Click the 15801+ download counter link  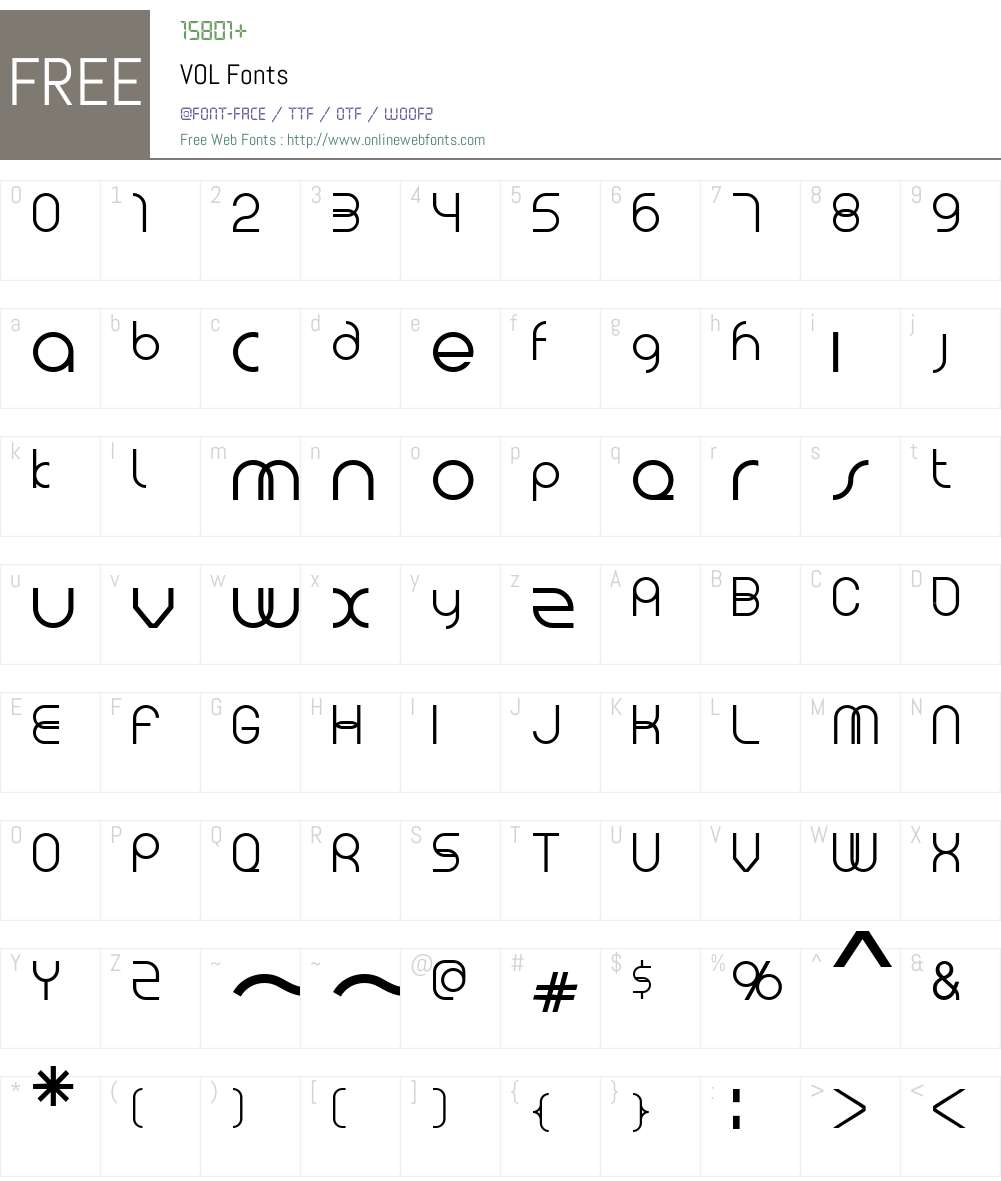(210, 31)
